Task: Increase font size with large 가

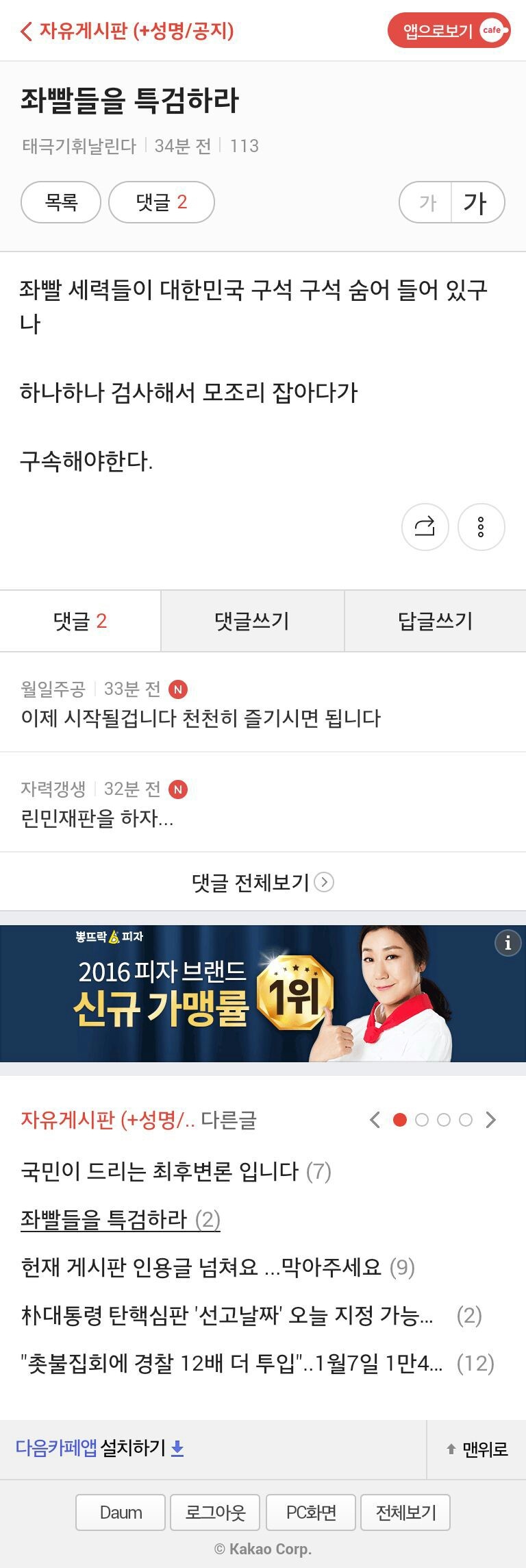Action: [477, 203]
